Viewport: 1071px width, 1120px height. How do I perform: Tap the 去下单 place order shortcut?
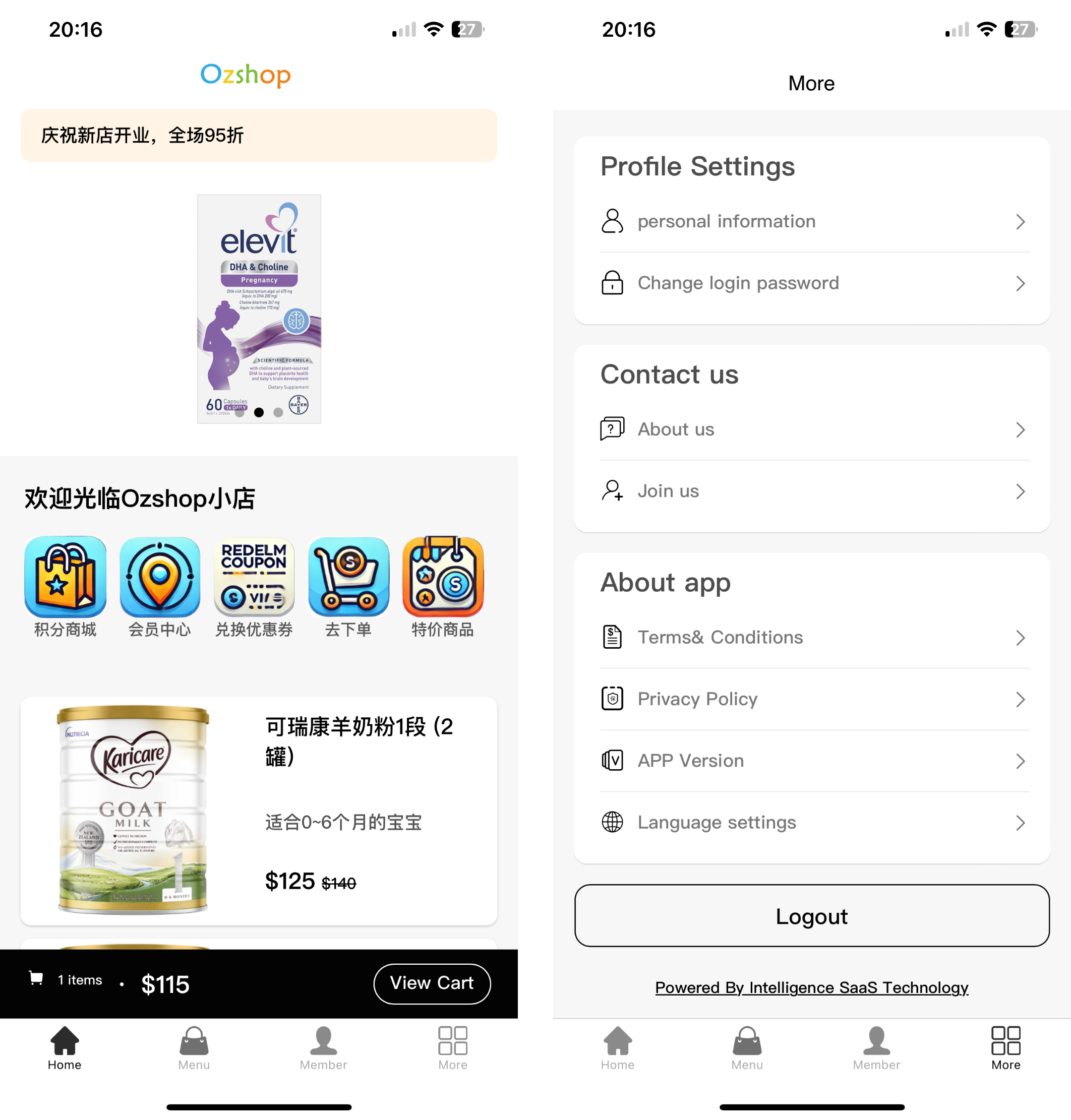pyautogui.click(x=348, y=587)
